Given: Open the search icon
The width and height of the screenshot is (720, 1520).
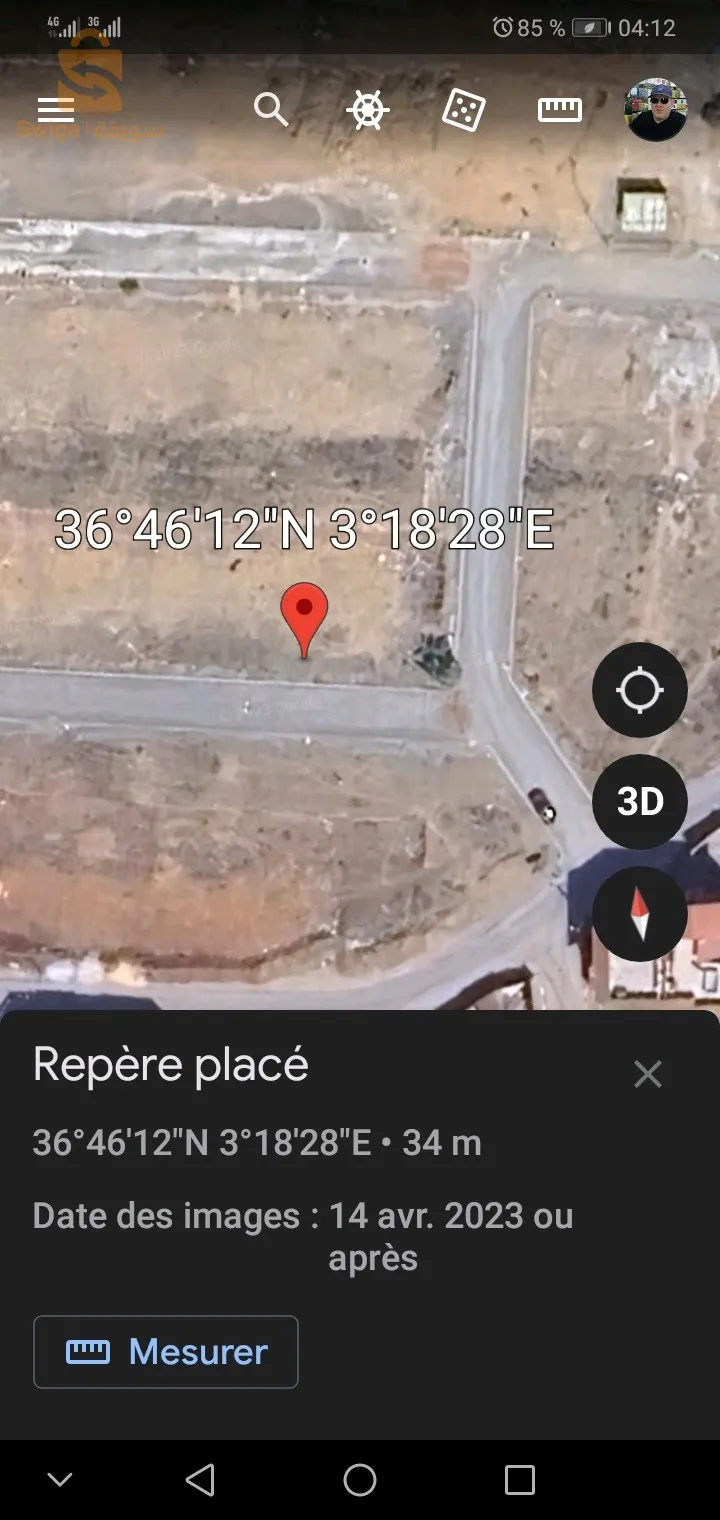Looking at the screenshot, I should click(270, 110).
